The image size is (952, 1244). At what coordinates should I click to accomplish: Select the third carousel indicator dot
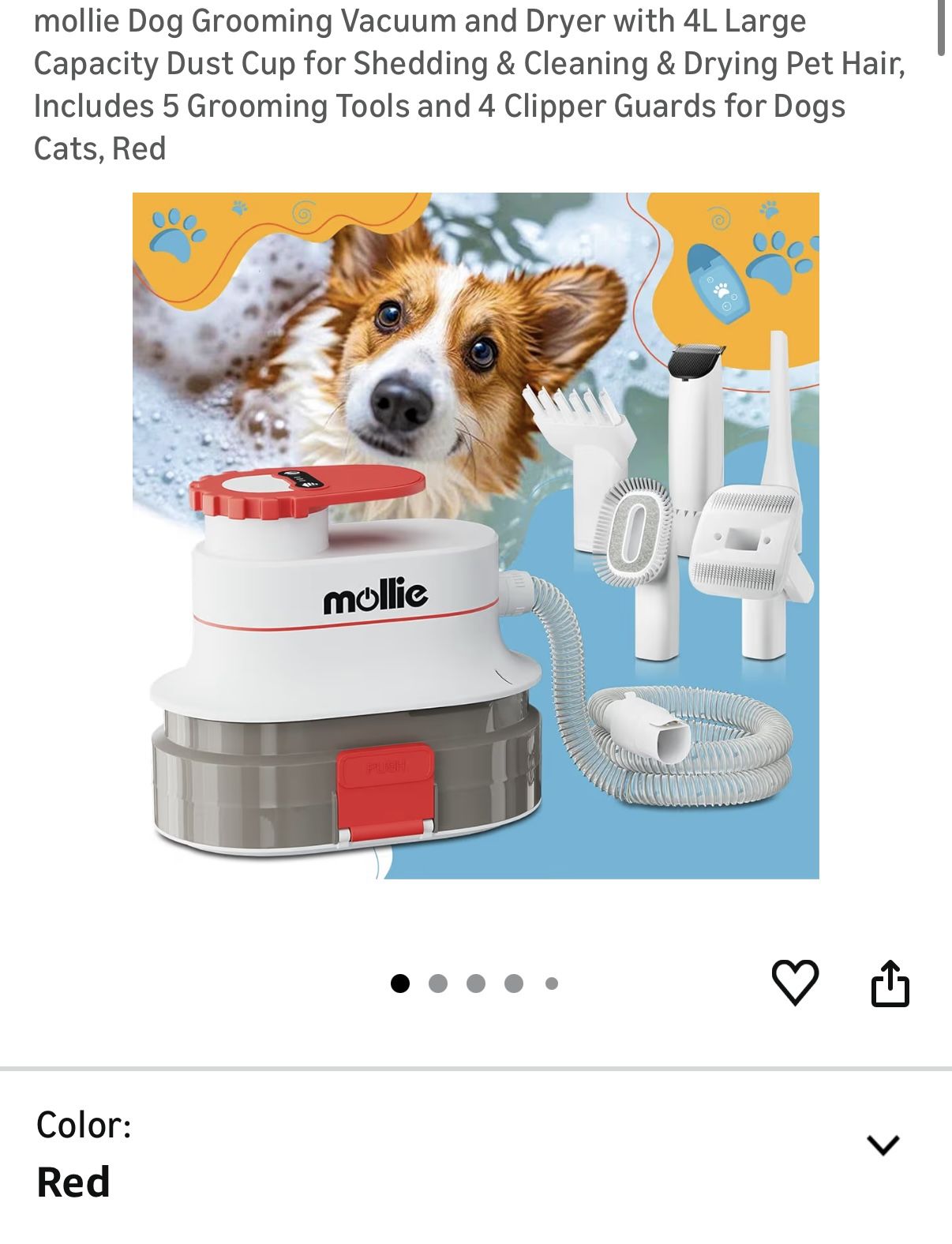pos(475,982)
